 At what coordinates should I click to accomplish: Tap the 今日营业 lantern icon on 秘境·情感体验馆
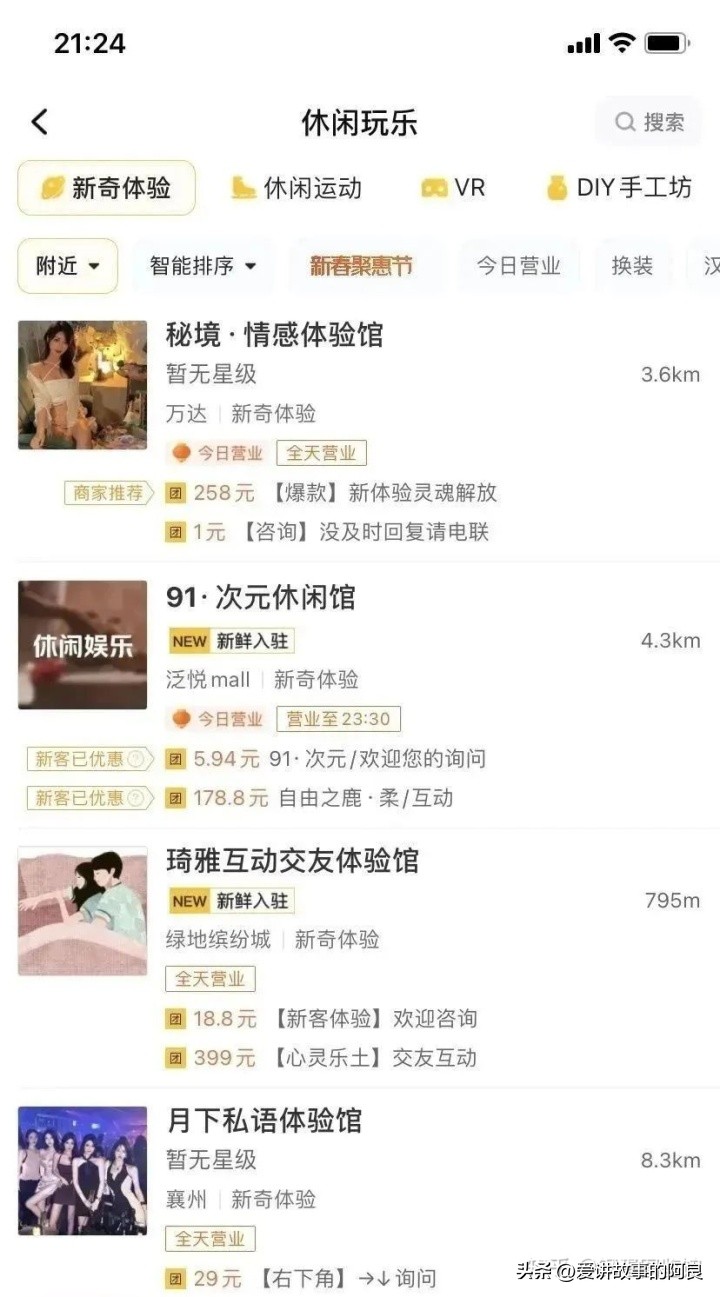pyautogui.click(x=181, y=452)
